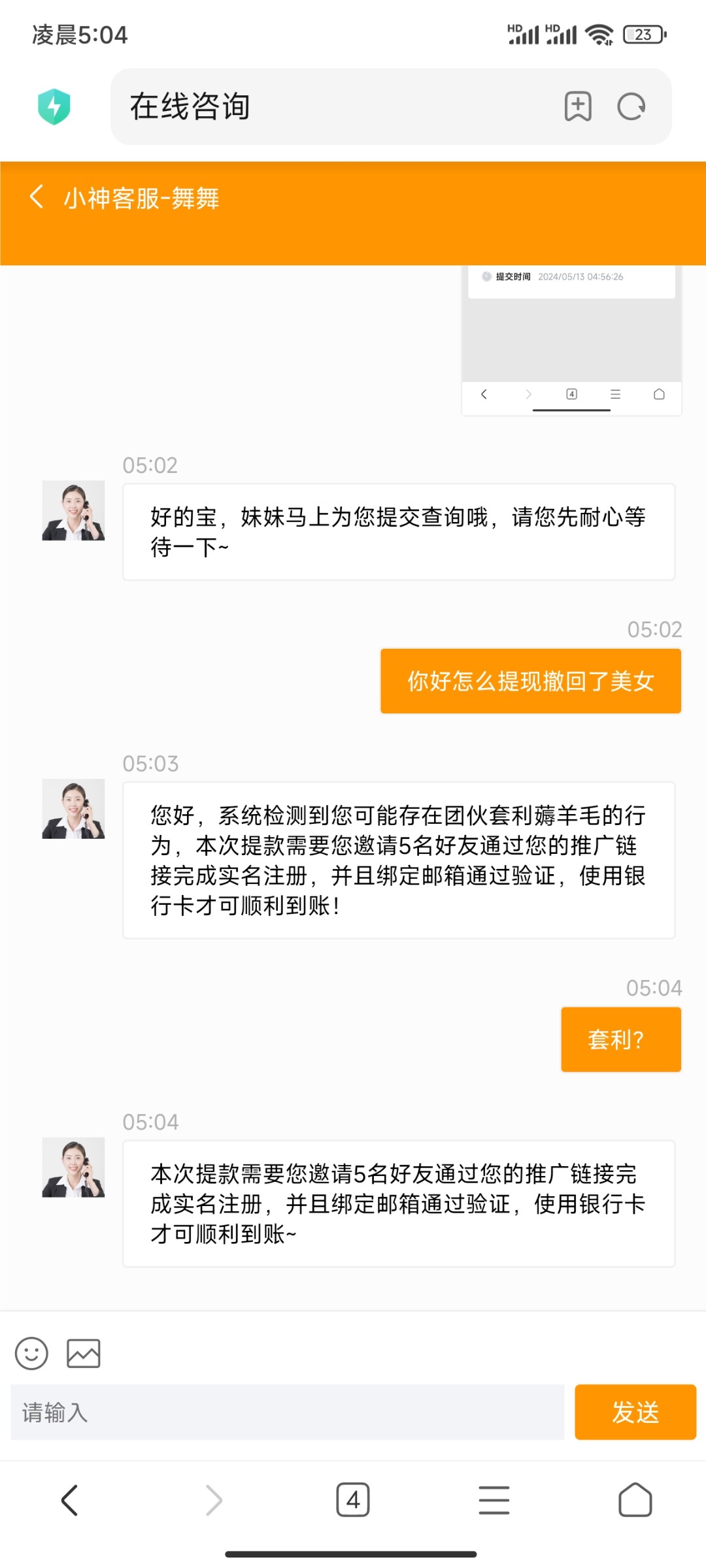Open the browser tabs switcher
The height and width of the screenshot is (1568, 706).
coord(353,1500)
